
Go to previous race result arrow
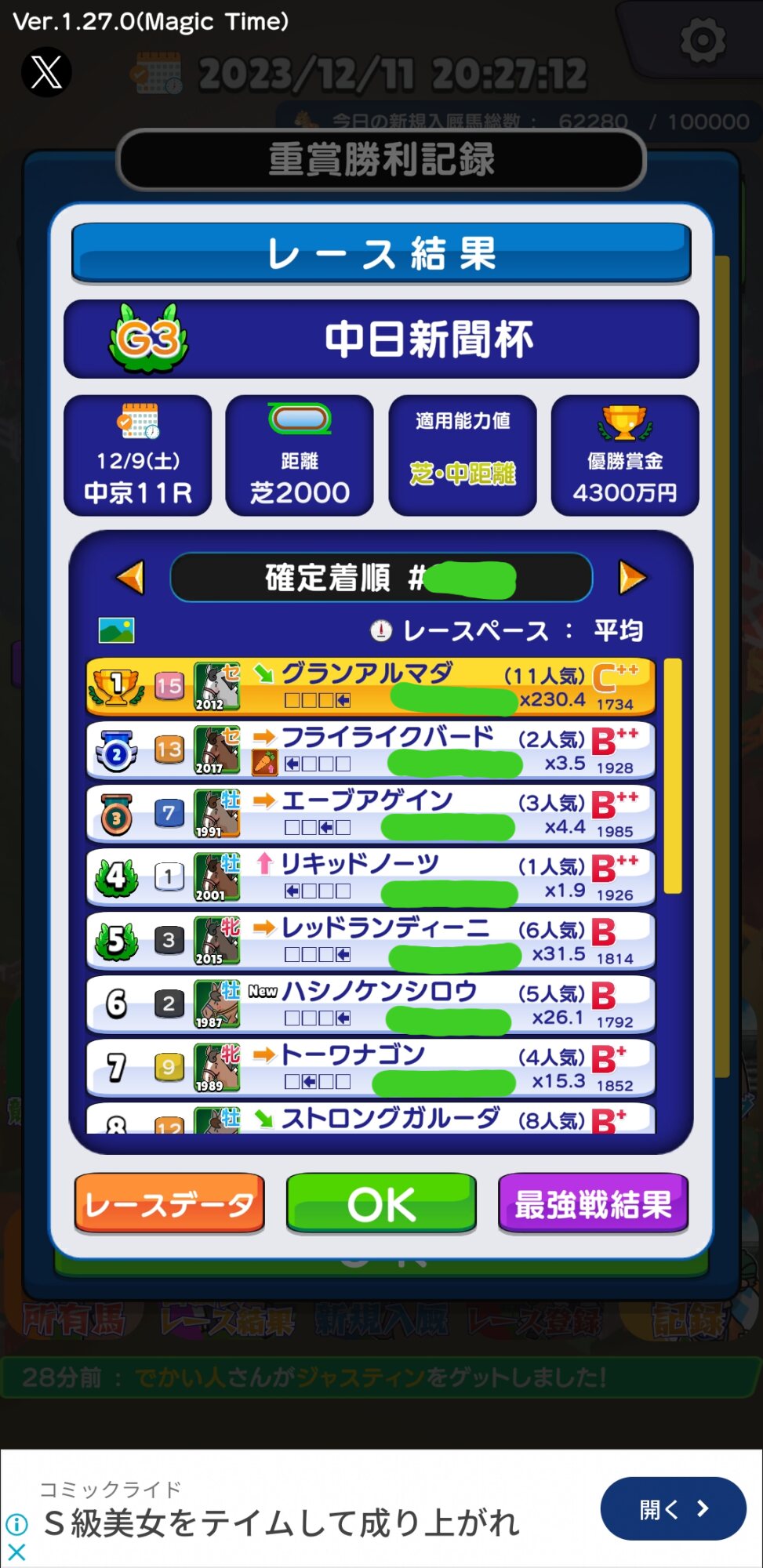[130, 578]
